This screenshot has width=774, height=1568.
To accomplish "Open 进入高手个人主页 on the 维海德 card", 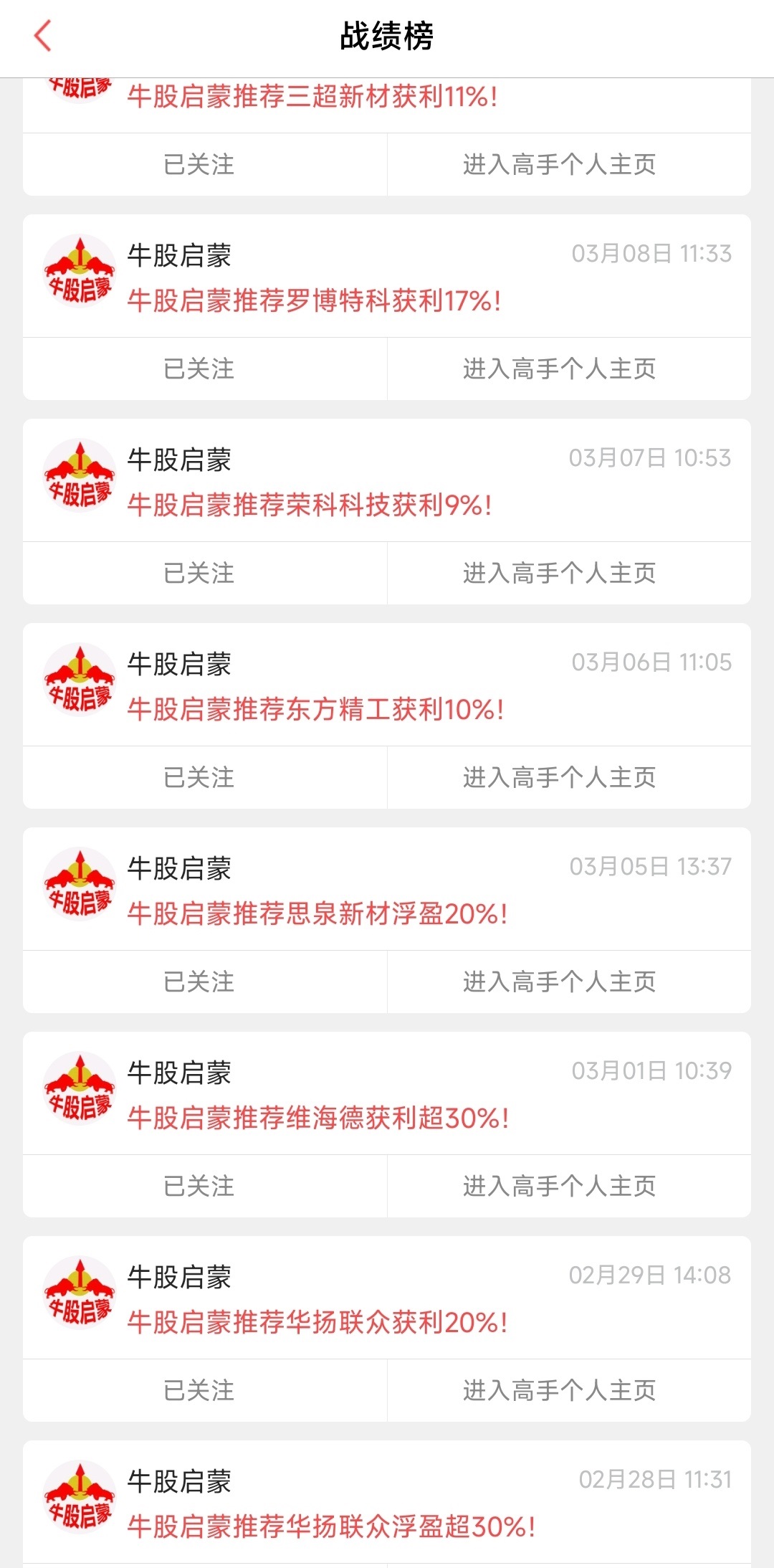I will (x=559, y=1186).
